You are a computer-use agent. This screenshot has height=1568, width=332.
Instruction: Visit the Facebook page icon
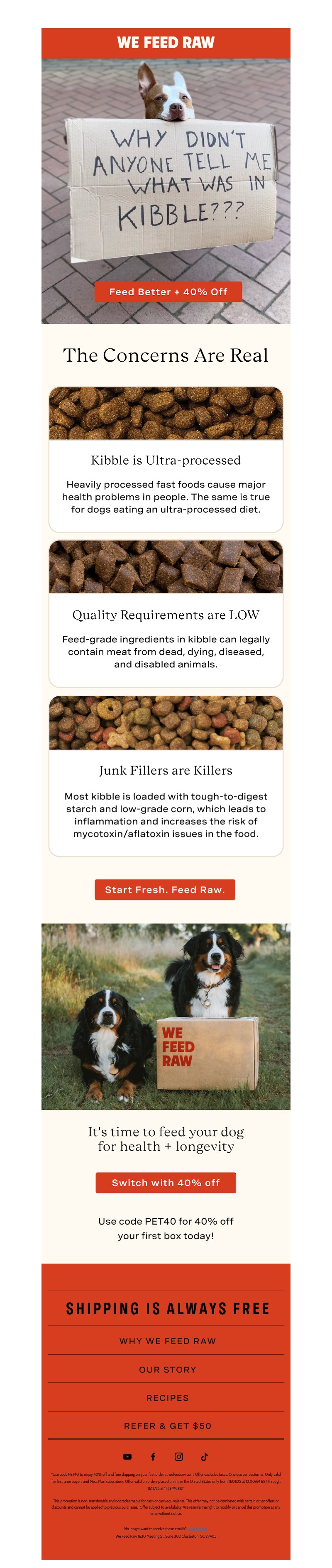153,1457
